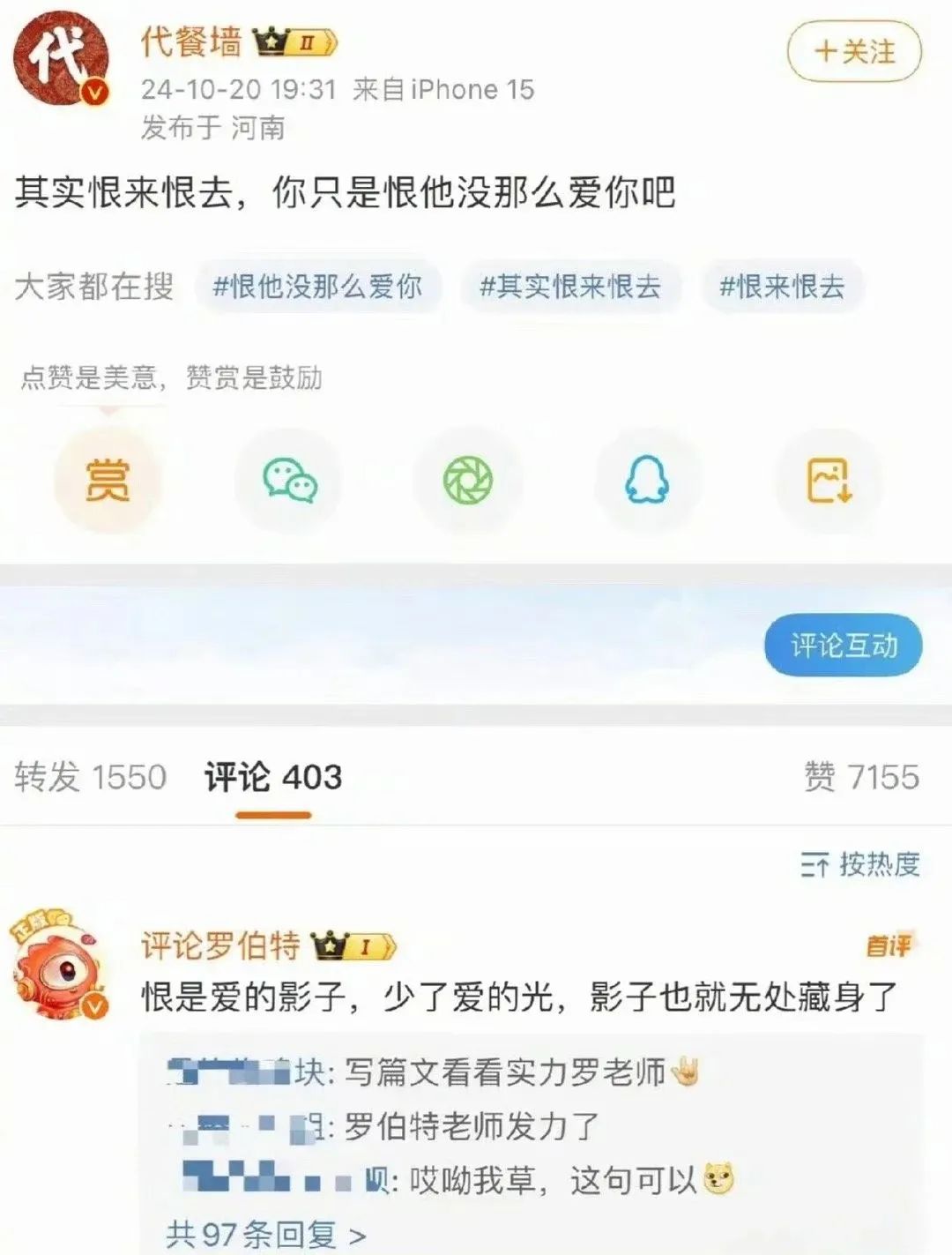The image size is (952, 1255).
Task: Open hashtag #恨他没那么爱你
Action: (316, 287)
